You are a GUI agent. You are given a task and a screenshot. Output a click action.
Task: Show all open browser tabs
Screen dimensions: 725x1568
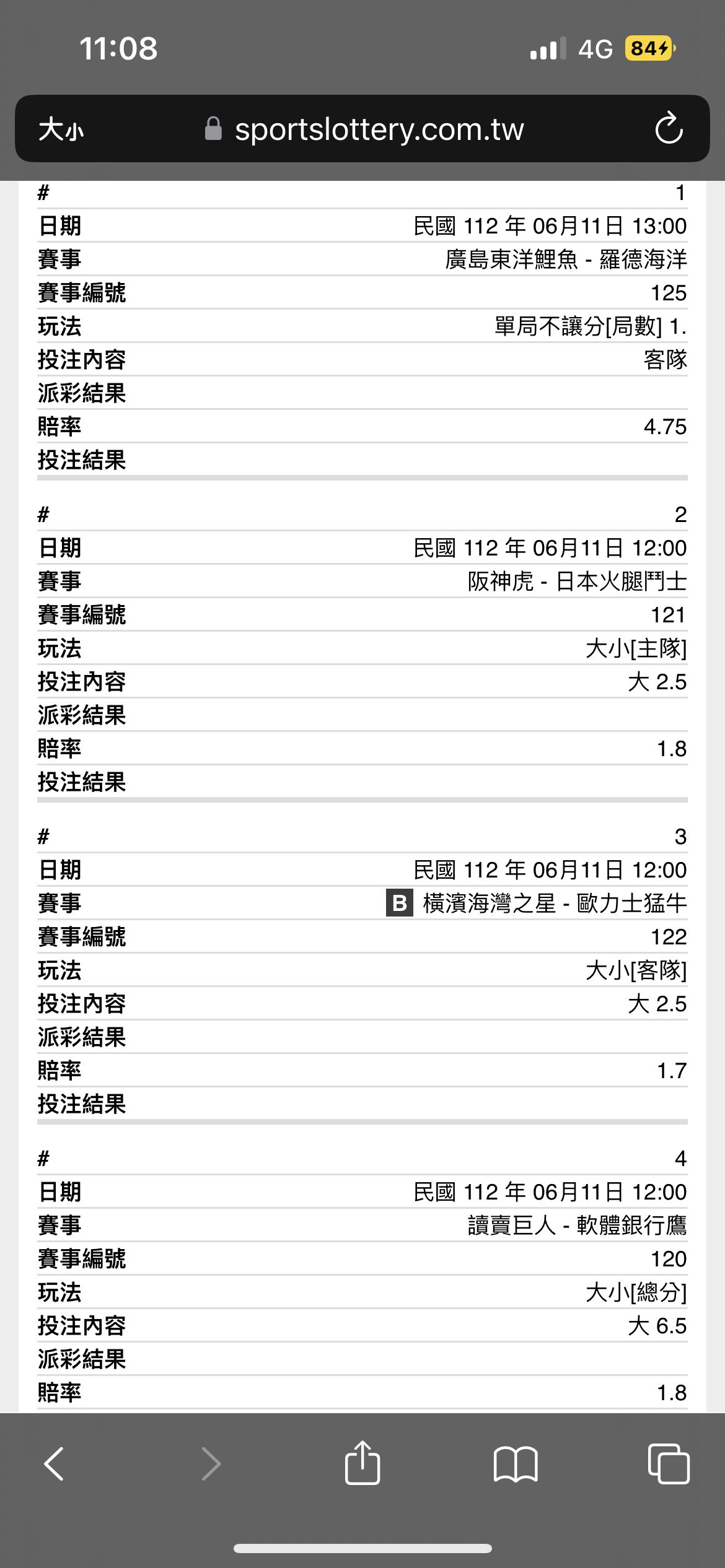pos(669,1463)
